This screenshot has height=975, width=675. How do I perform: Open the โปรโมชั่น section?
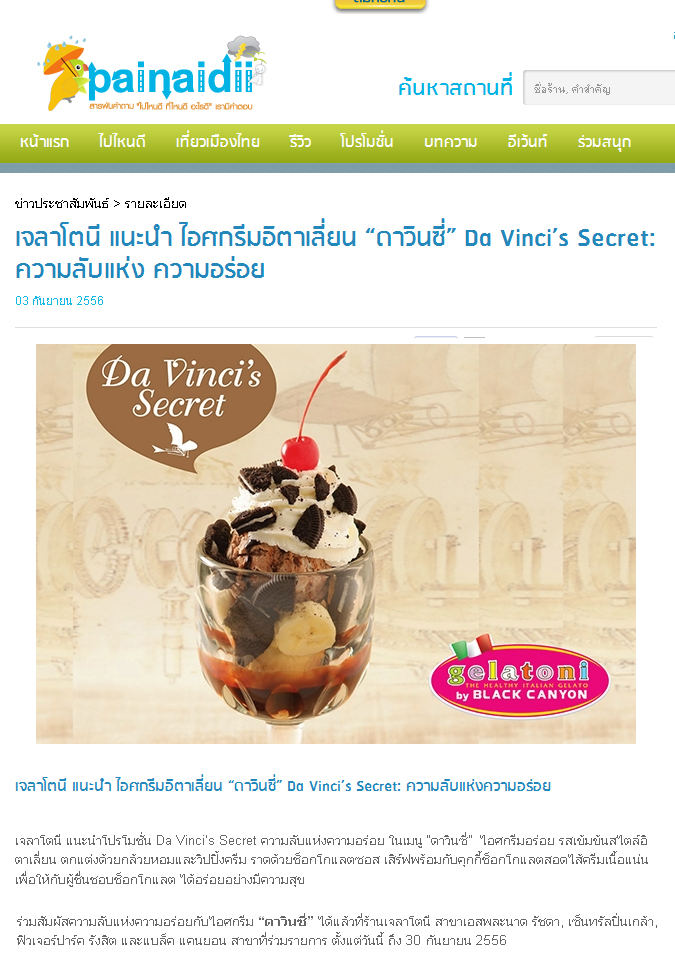[366, 142]
